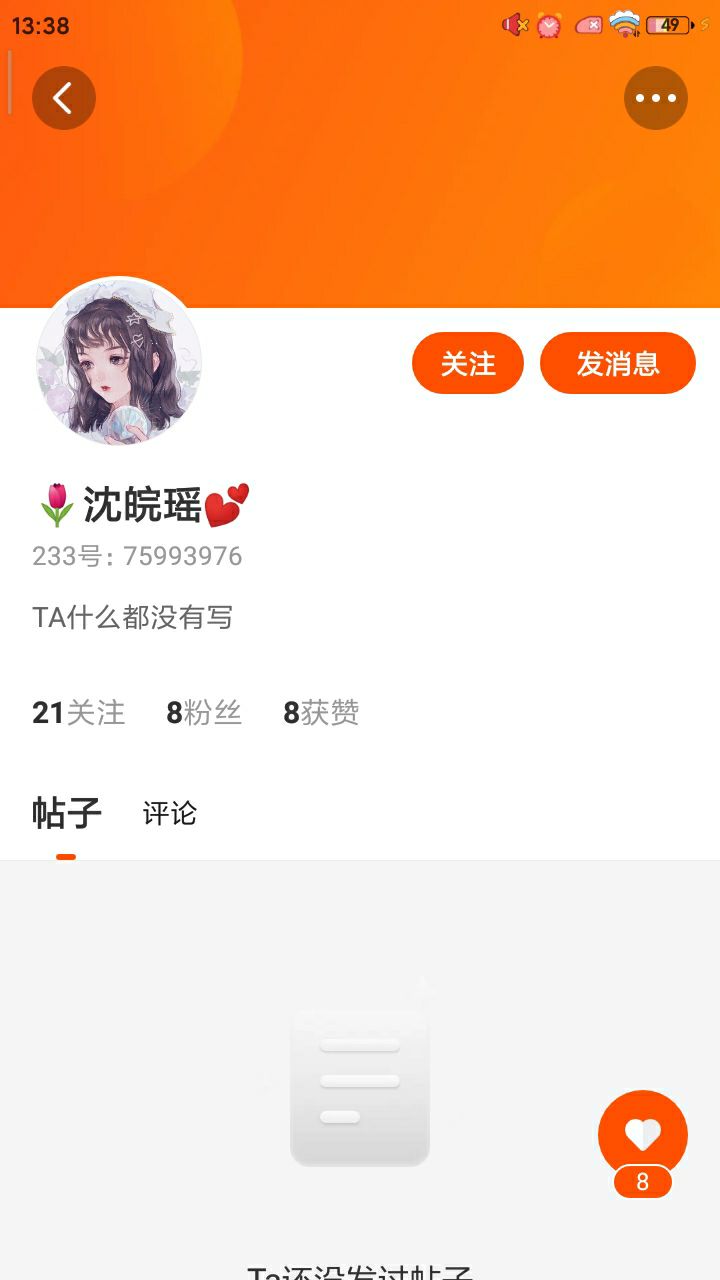The image size is (720, 1280).
Task: Send a message via 发消息
Action: point(618,363)
